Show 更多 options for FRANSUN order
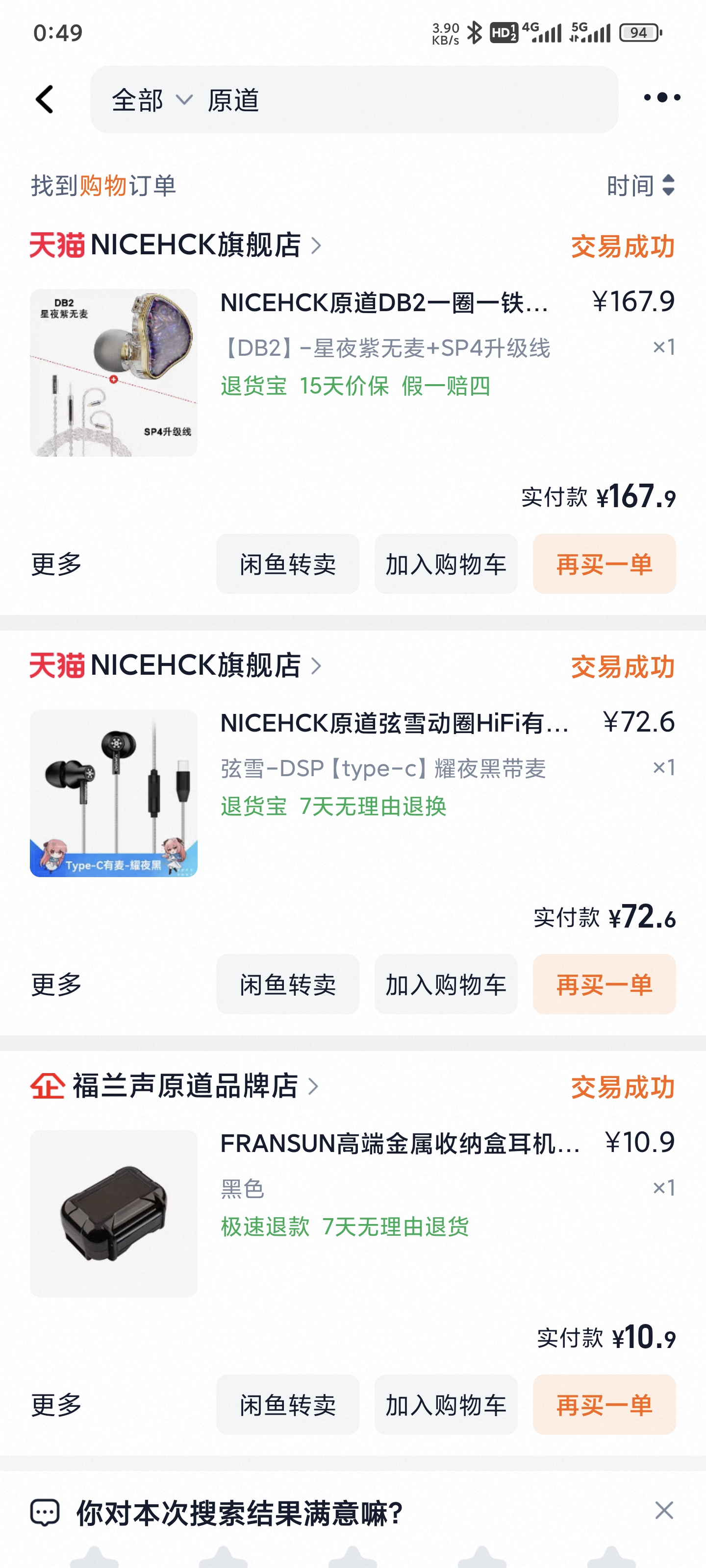The height and width of the screenshot is (1568, 706). pyautogui.click(x=57, y=1405)
